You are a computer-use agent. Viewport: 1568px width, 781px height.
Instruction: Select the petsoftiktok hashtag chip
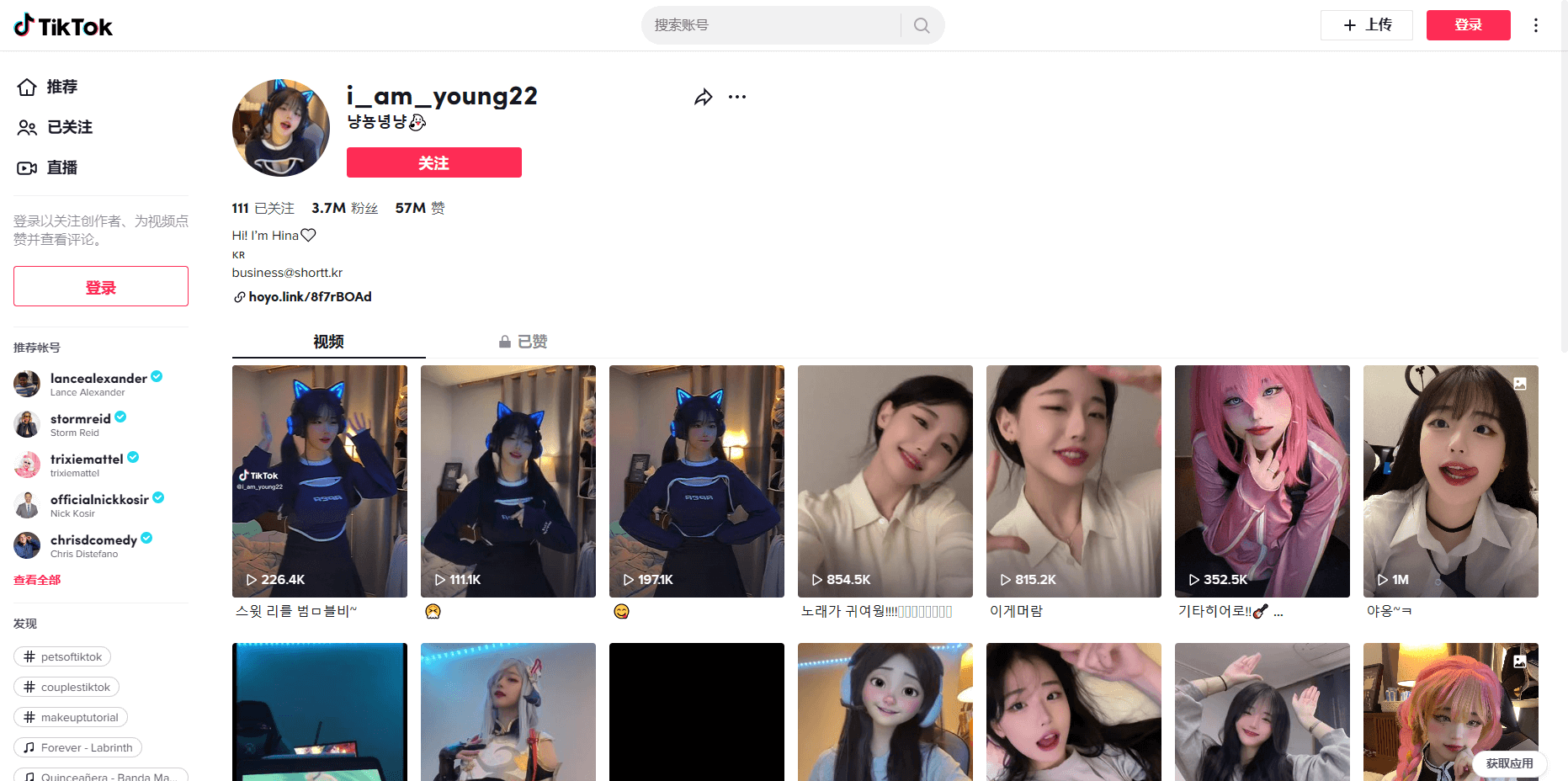pyautogui.click(x=62, y=656)
